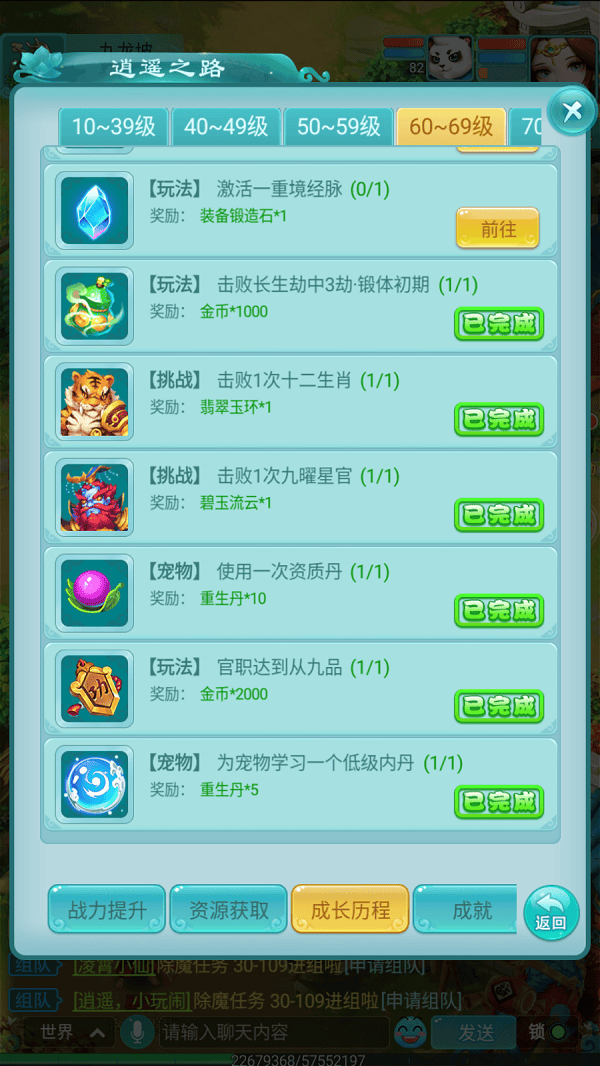Viewport: 600px width, 1066px height.
Task: Tap the chat input field
Action: pyautogui.click(x=270, y=1032)
